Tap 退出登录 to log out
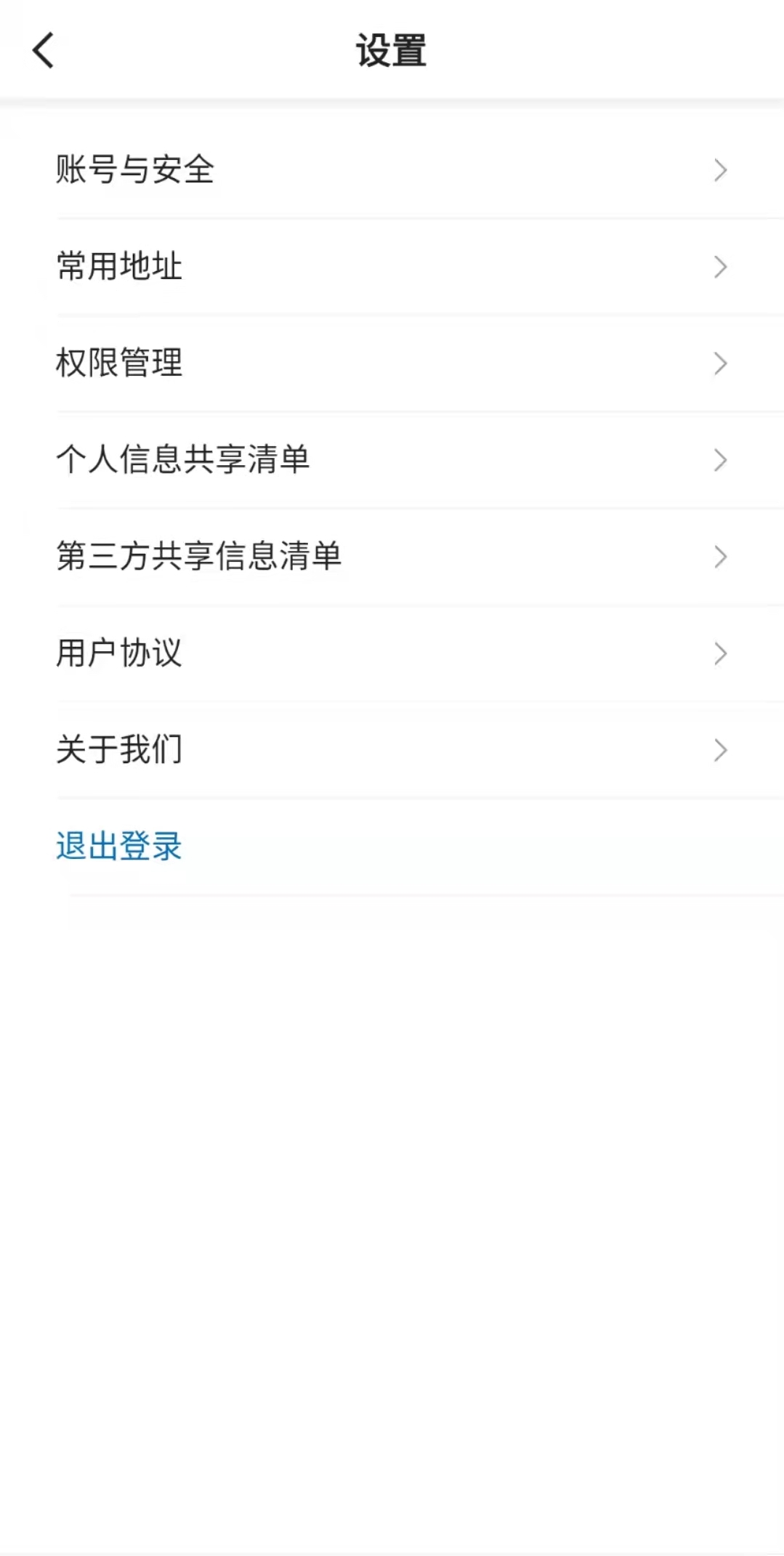 tap(119, 846)
